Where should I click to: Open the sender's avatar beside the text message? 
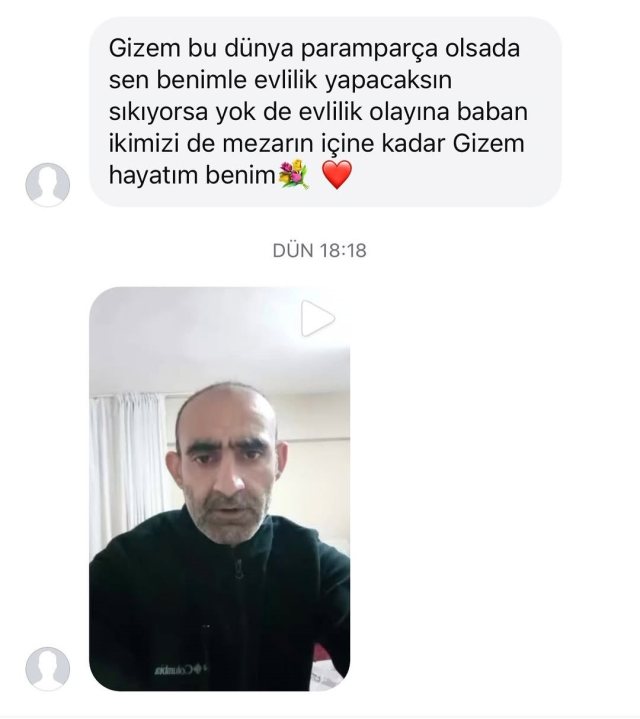tap(47, 184)
